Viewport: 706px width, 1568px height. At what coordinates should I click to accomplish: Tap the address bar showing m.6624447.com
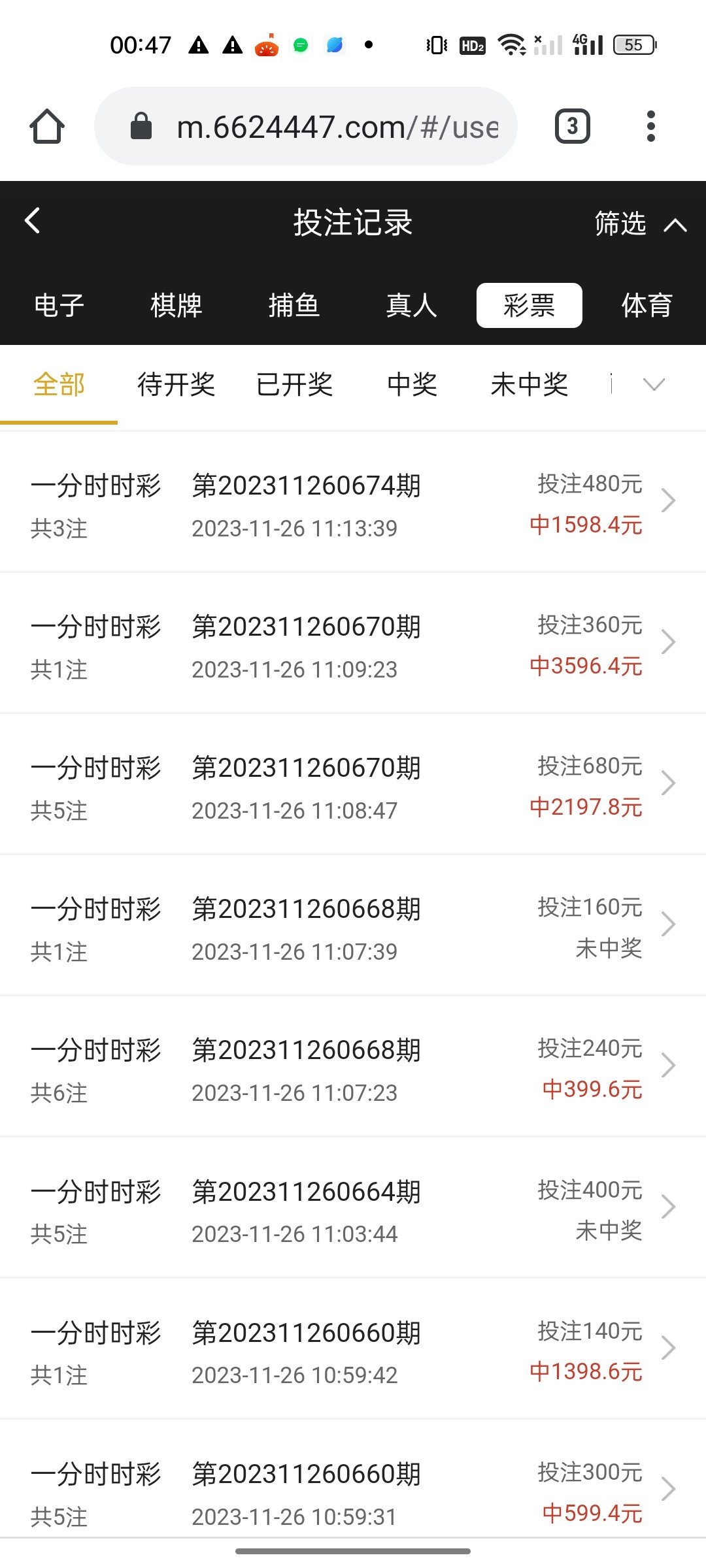pyautogui.click(x=327, y=126)
